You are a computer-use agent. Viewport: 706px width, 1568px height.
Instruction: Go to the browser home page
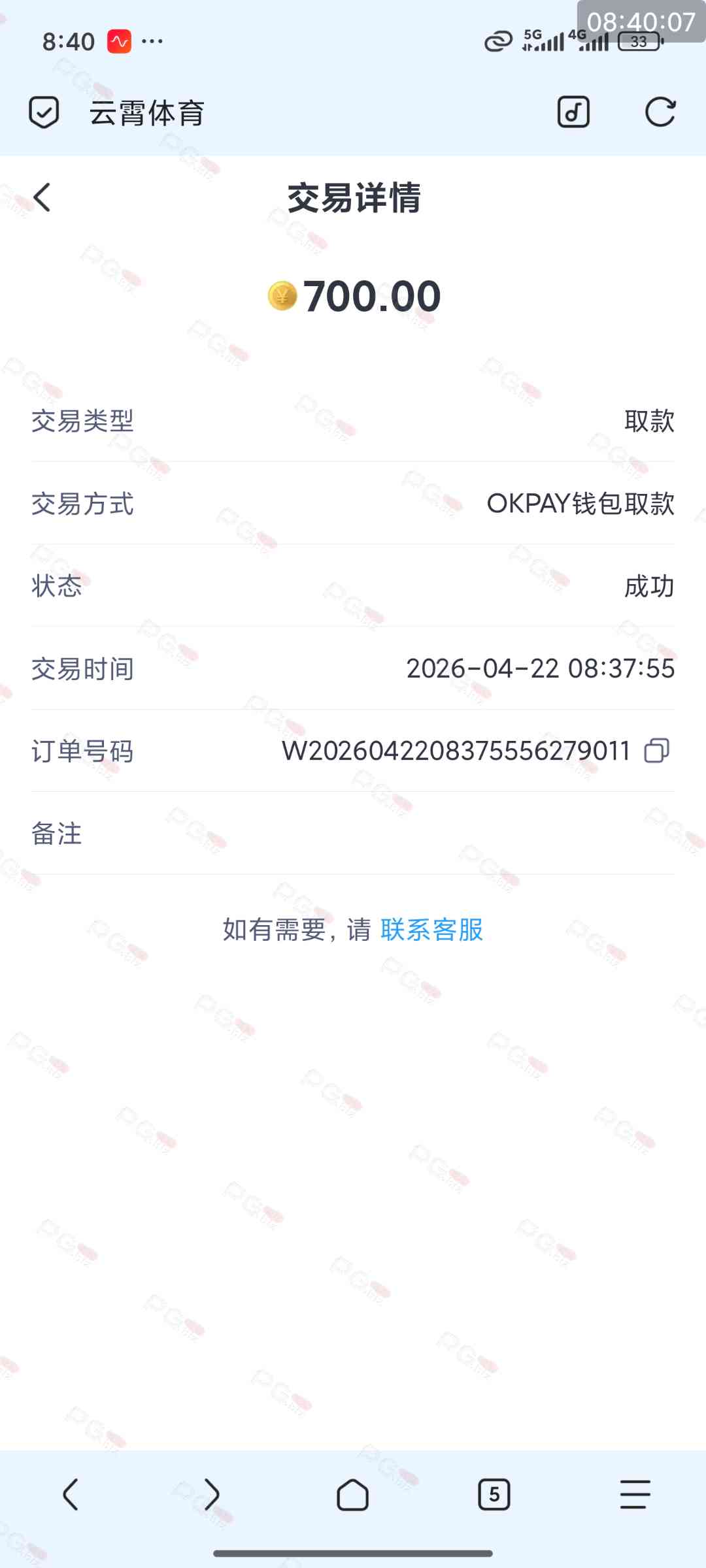[353, 1494]
